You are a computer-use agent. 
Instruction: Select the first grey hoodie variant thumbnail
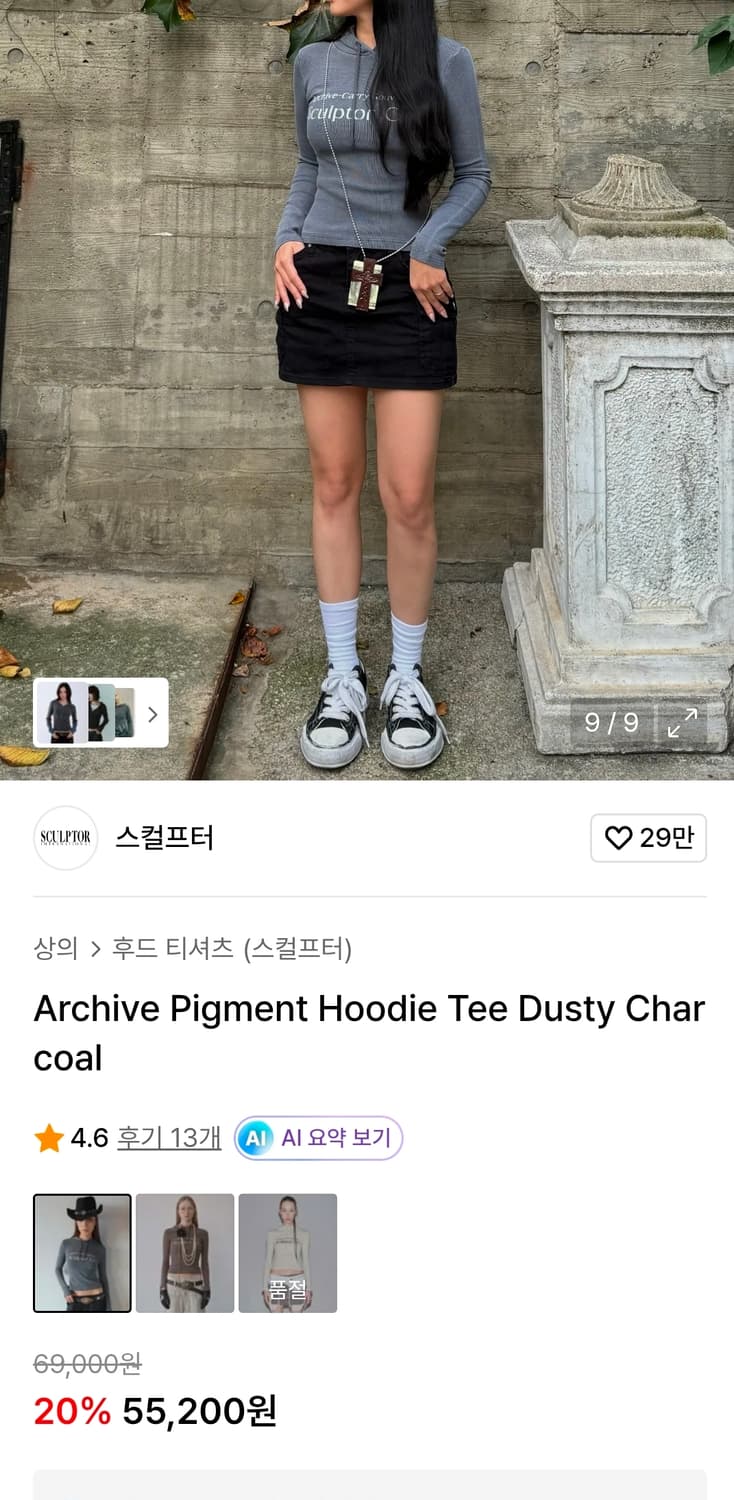click(x=81, y=1254)
